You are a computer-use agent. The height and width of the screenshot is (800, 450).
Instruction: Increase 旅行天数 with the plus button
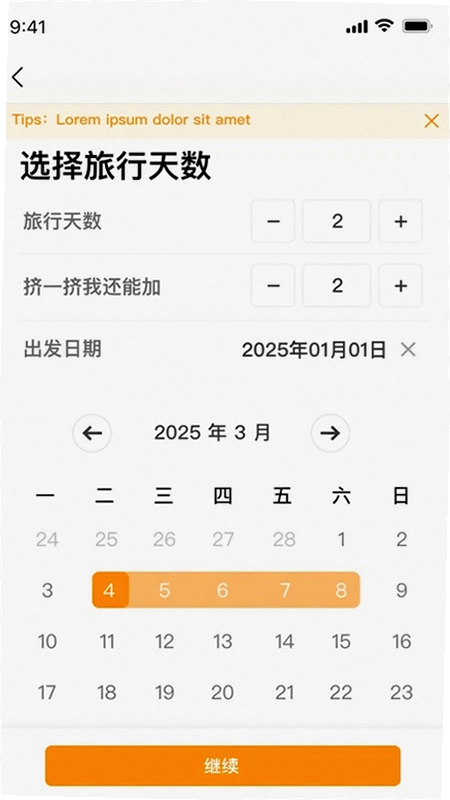point(401,221)
